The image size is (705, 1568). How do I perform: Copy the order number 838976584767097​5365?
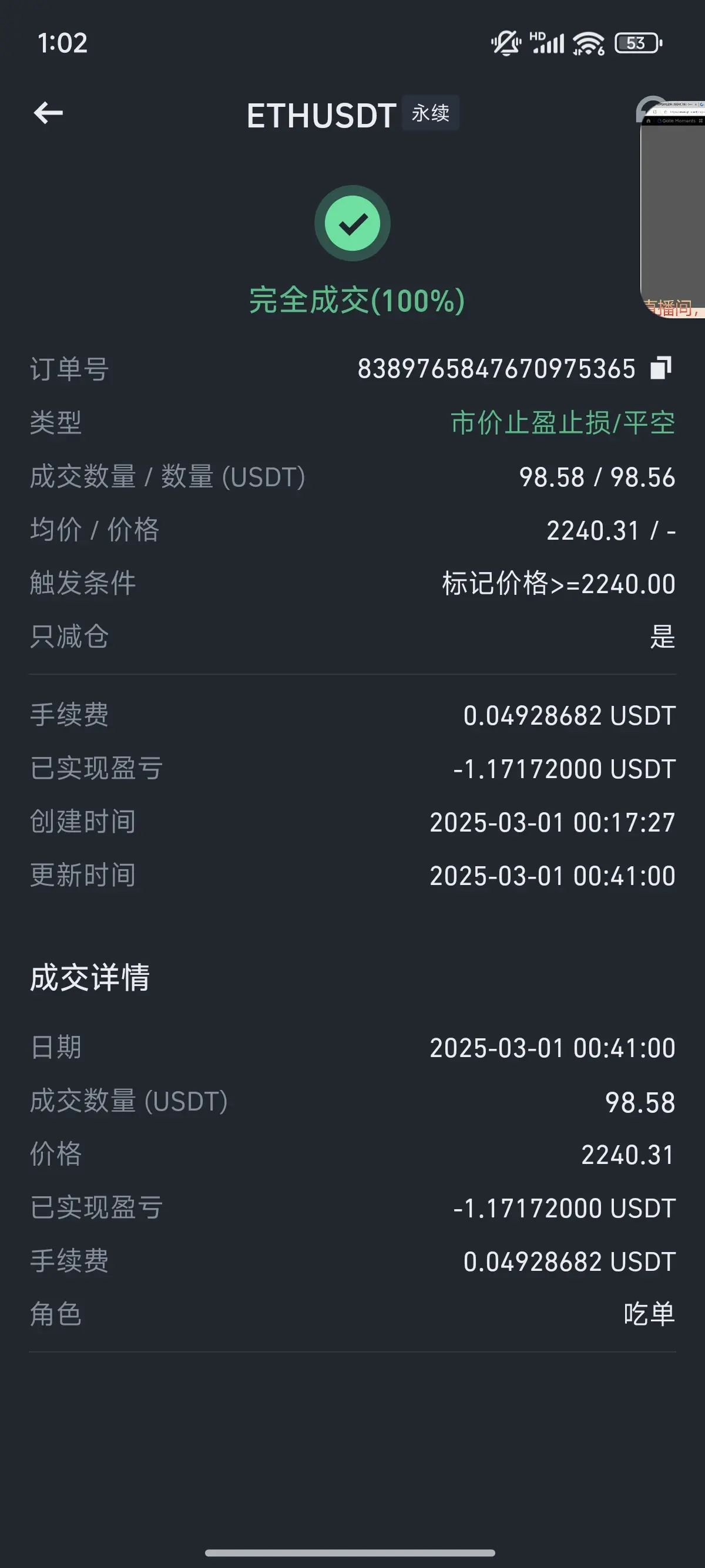[661, 368]
